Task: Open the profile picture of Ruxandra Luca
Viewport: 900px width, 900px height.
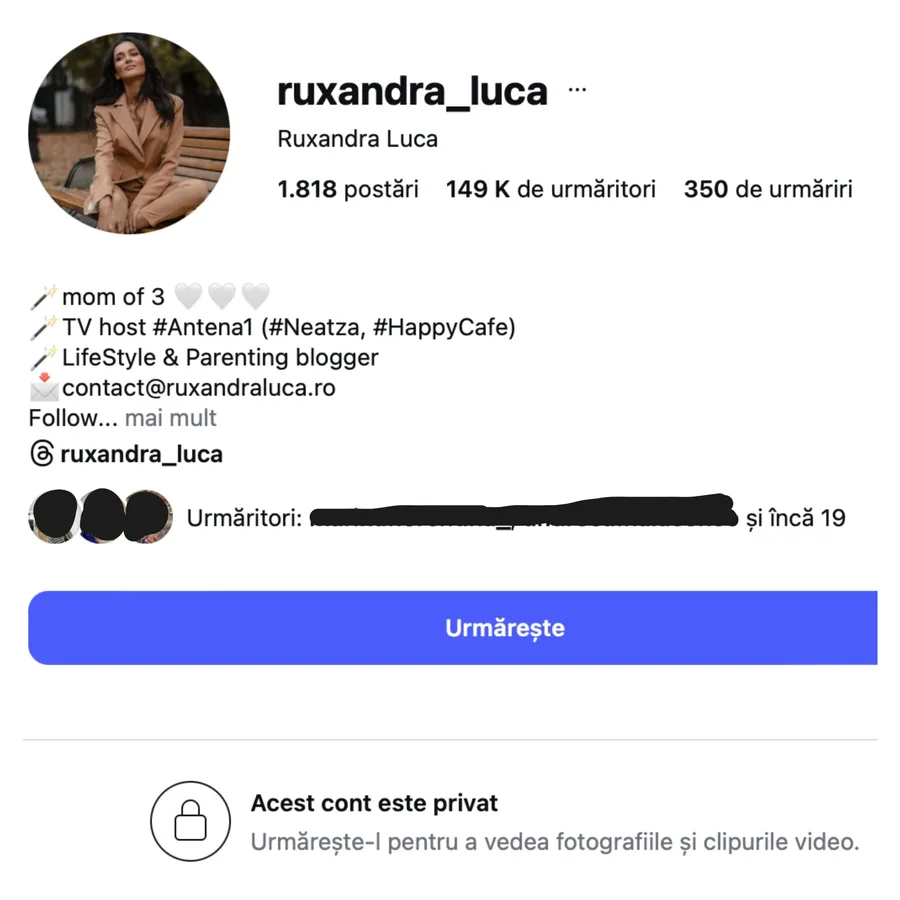Action: point(129,132)
